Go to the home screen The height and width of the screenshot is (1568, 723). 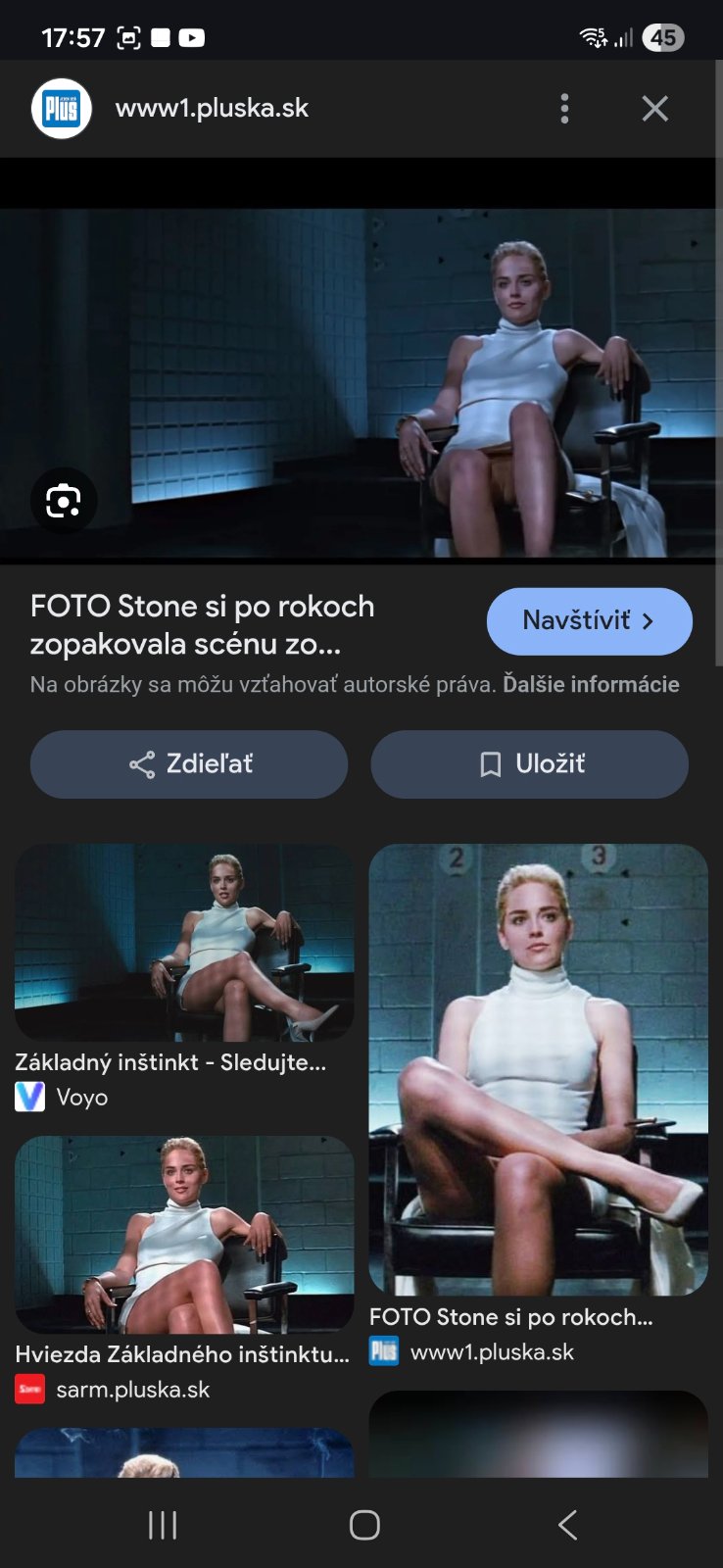click(x=364, y=1525)
